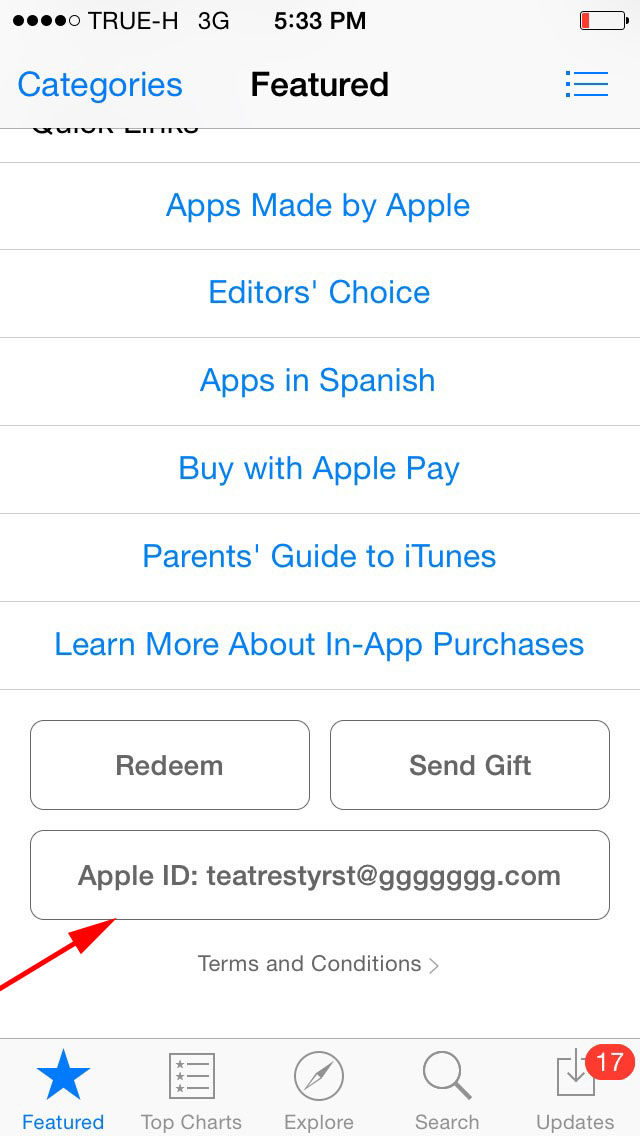Go to the Explore tab
640x1136 pixels.
319,1089
